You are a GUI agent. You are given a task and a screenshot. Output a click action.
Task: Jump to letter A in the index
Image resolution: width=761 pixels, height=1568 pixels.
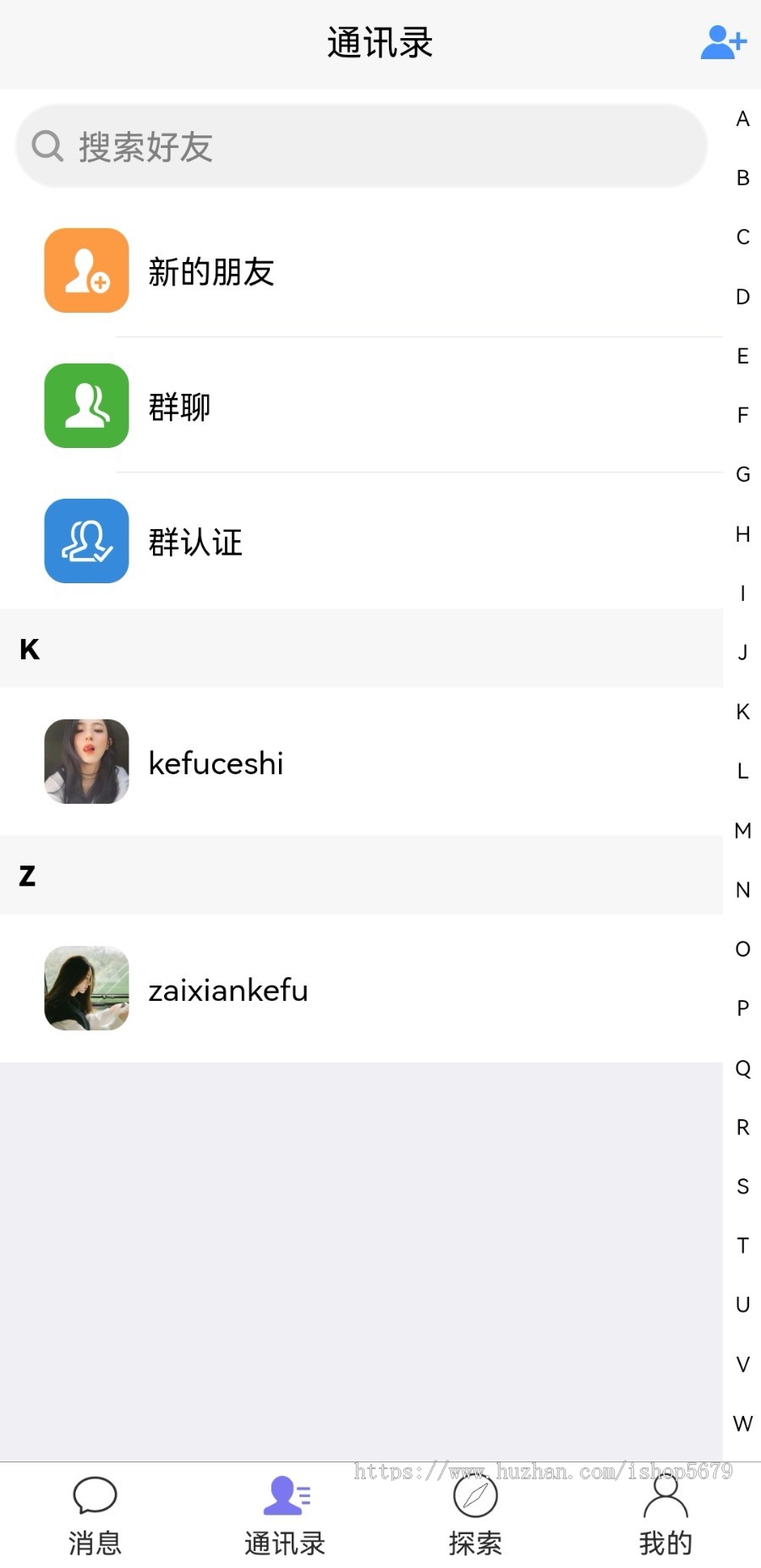coord(742,119)
